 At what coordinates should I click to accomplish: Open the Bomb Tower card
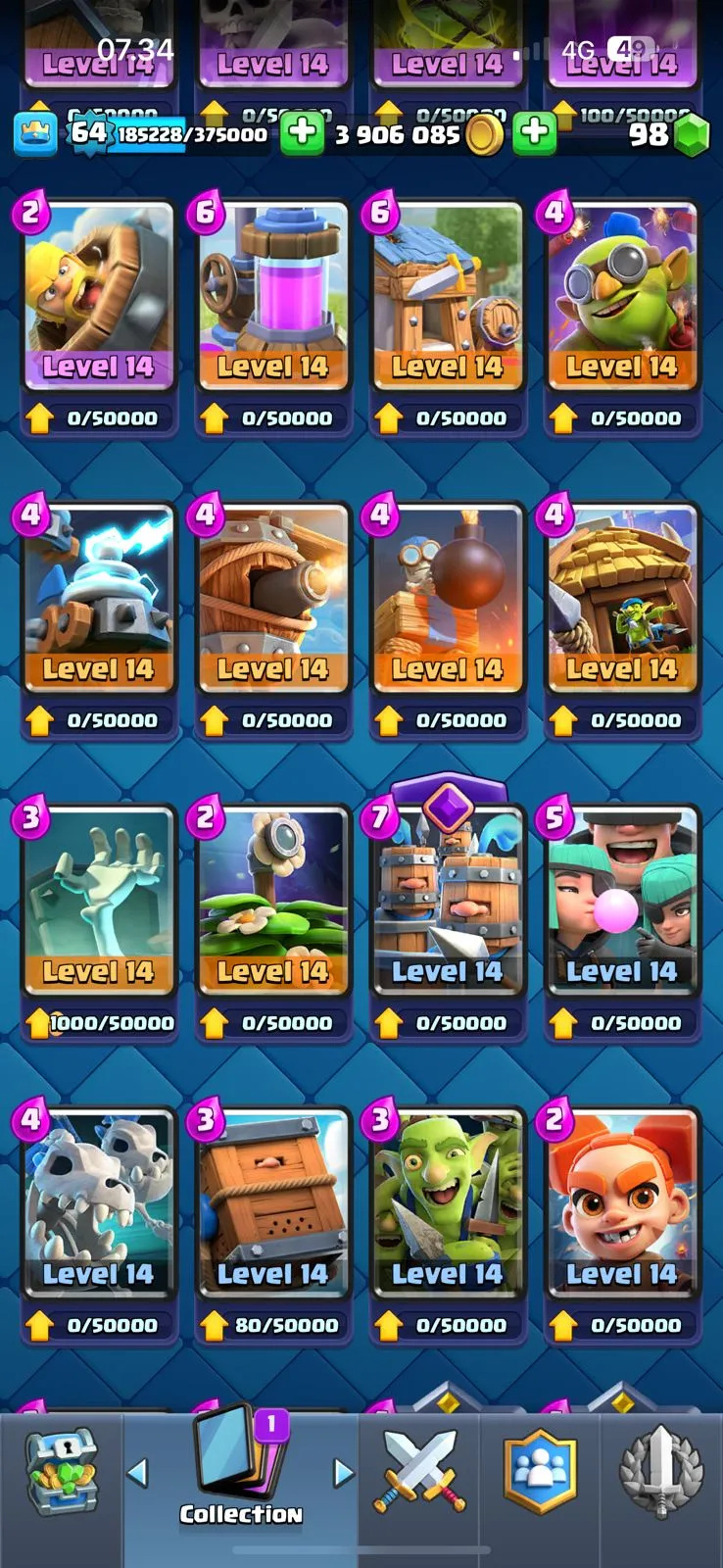click(x=447, y=598)
